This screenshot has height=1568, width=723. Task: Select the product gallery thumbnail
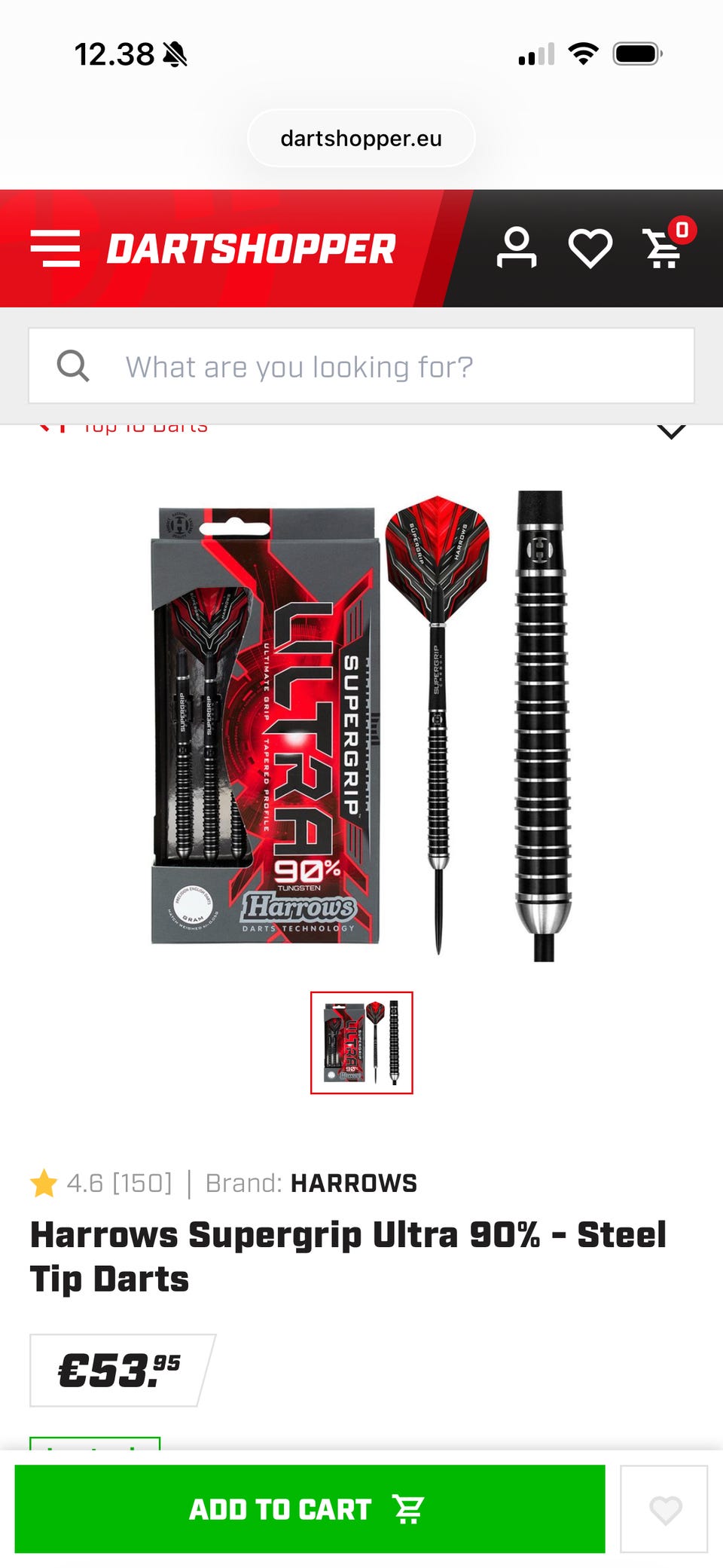[361, 1043]
